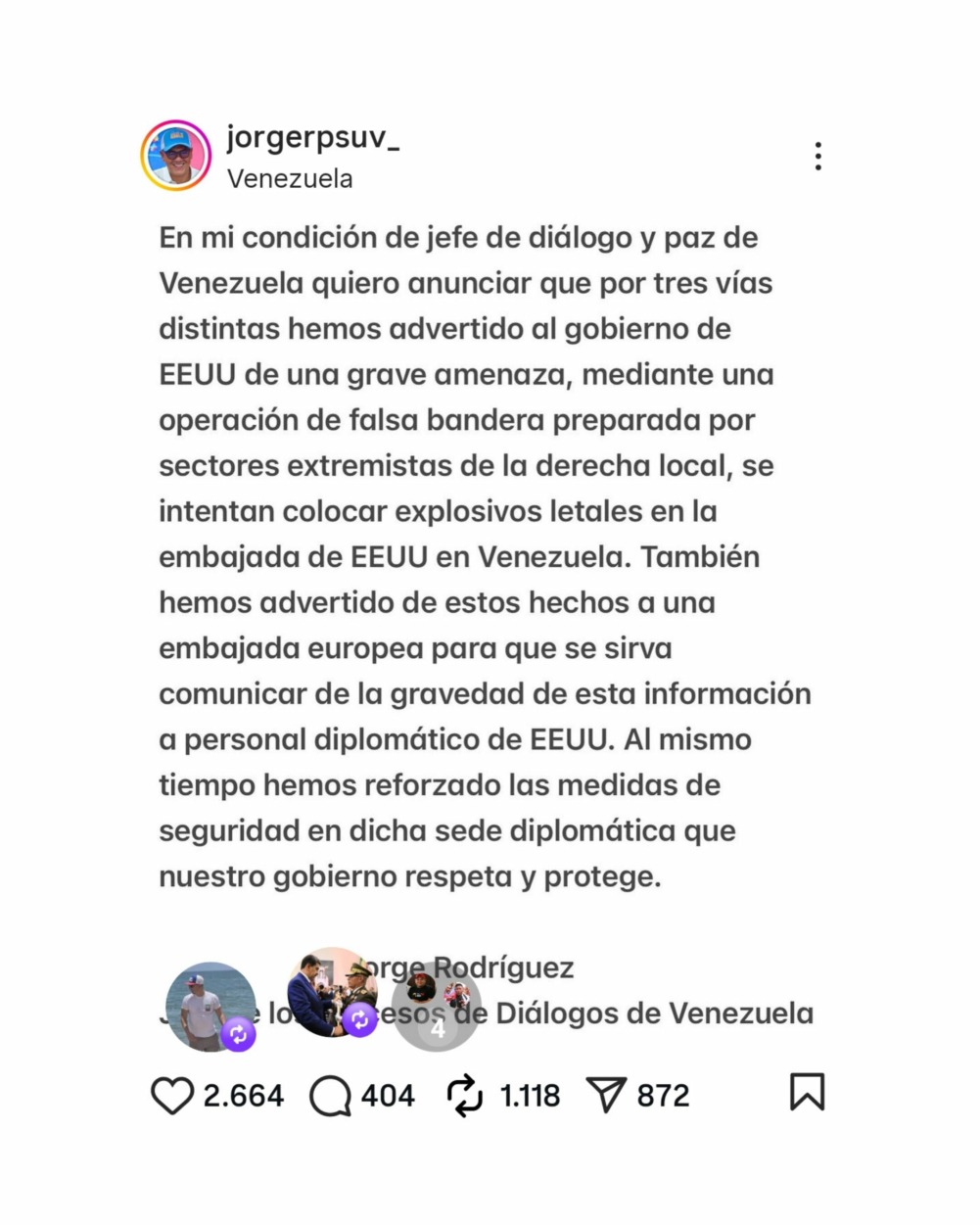The height and width of the screenshot is (1225, 980).
Task: View the Venezuela location tag
Action: 290,179
